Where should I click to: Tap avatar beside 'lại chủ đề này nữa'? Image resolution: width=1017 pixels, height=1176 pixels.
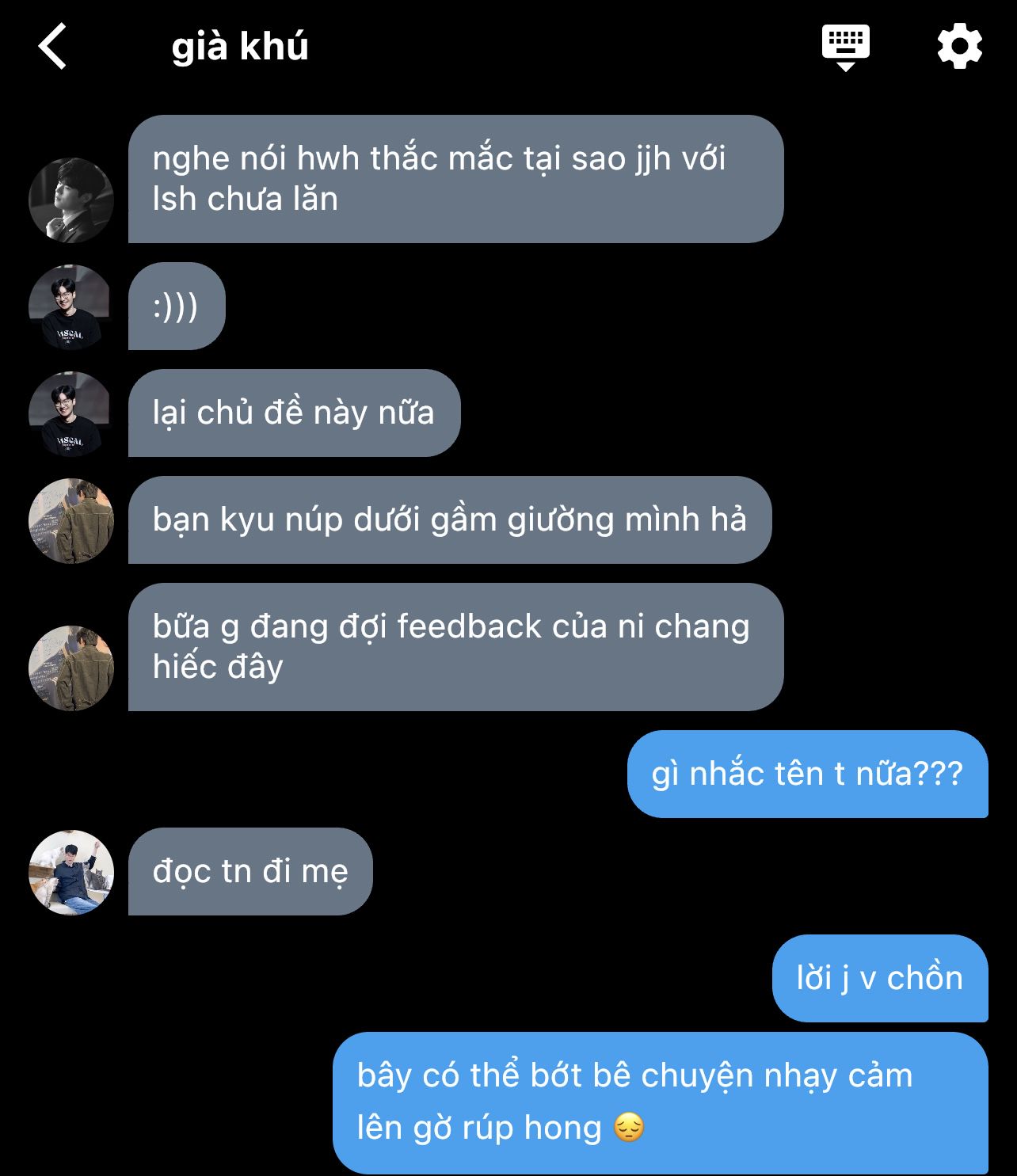71,413
